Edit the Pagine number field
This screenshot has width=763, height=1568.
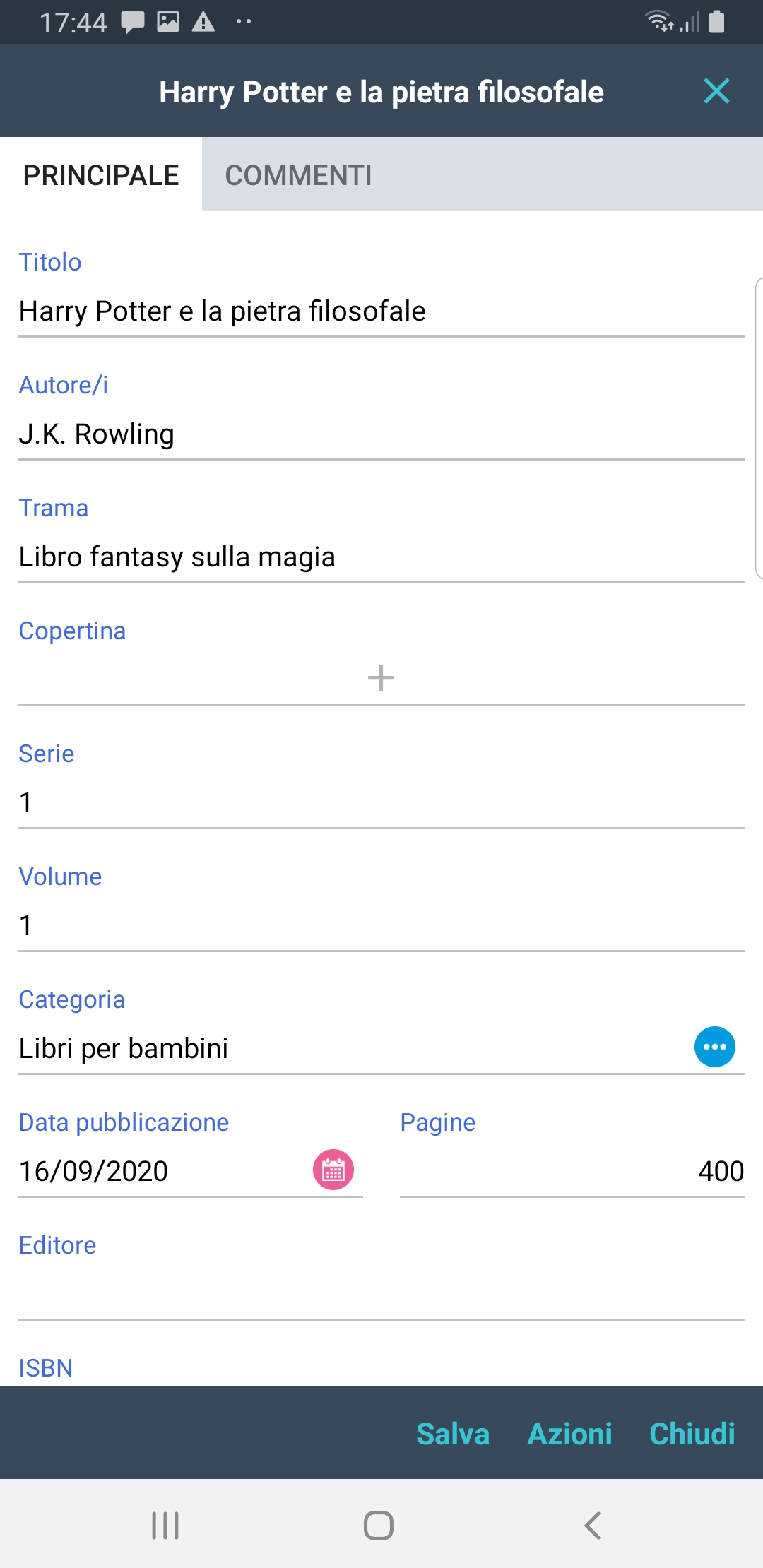572,1172
